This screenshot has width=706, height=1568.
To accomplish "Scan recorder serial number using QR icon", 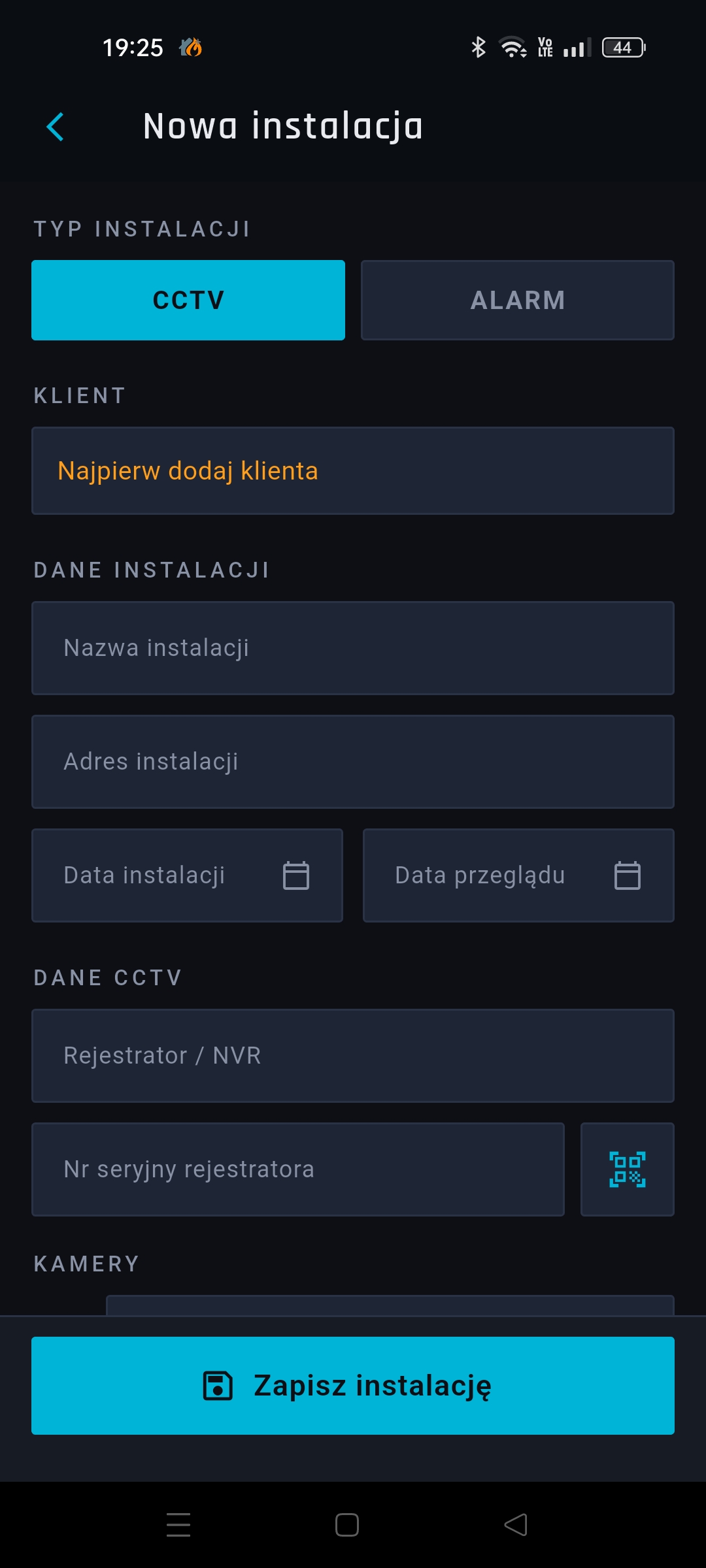I will click(x=627, y=1169).
